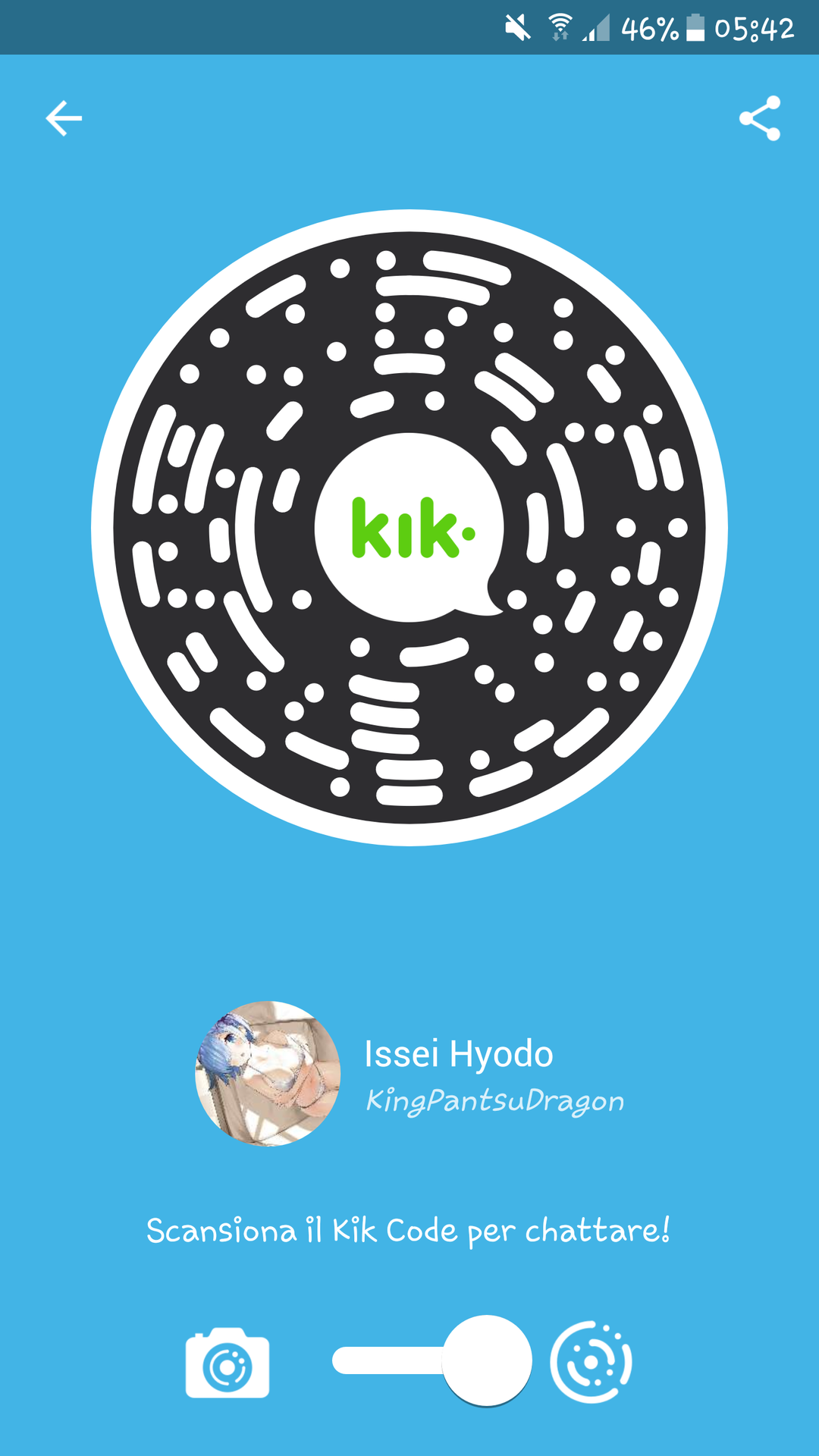Select the Kik Code display mode icon
Screen dimensions: 819x1456
pyautogui.click(x=591, y=1362)
